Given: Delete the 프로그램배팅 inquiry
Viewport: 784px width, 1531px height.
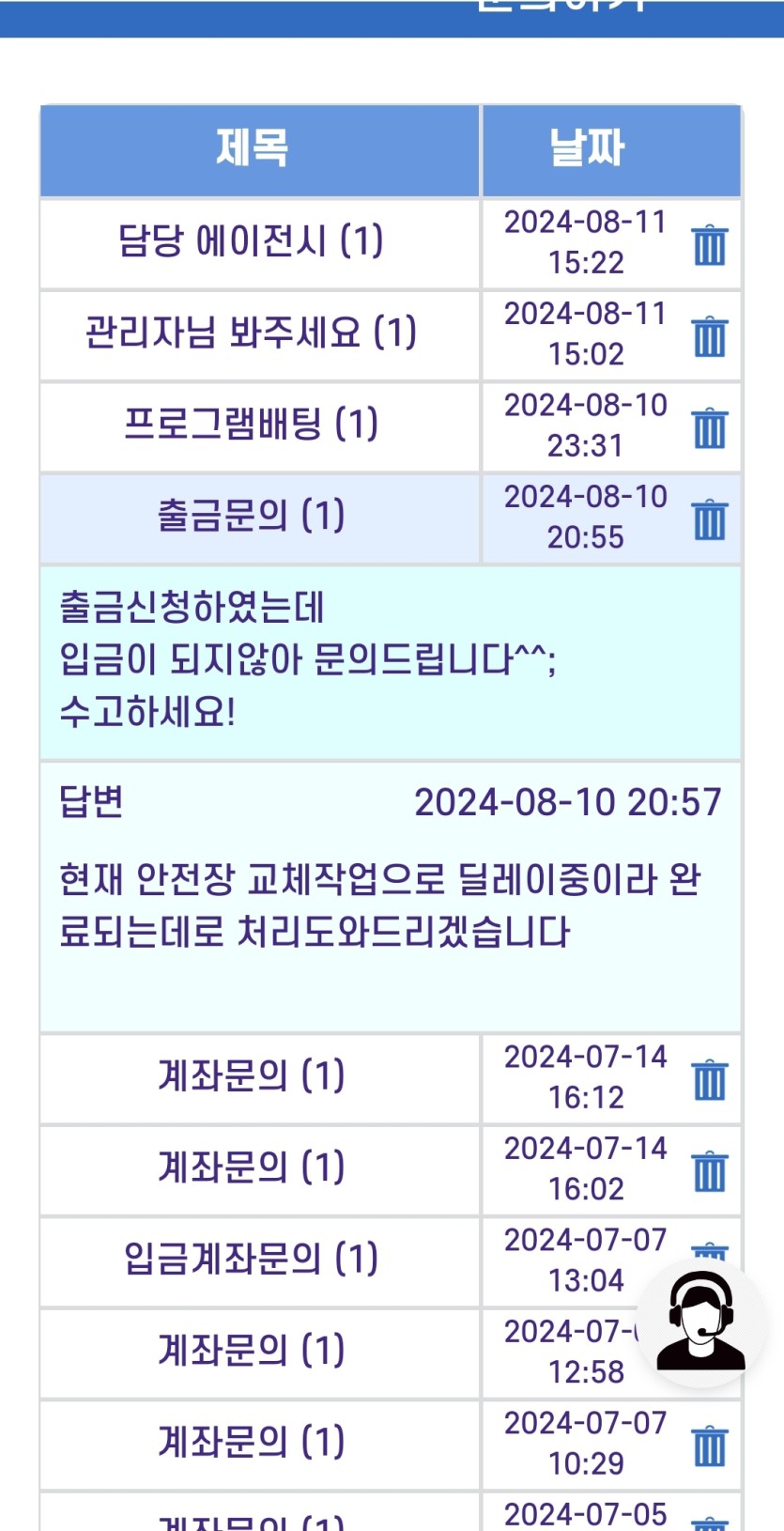Looking at the screenshot, I should (709, 427).
